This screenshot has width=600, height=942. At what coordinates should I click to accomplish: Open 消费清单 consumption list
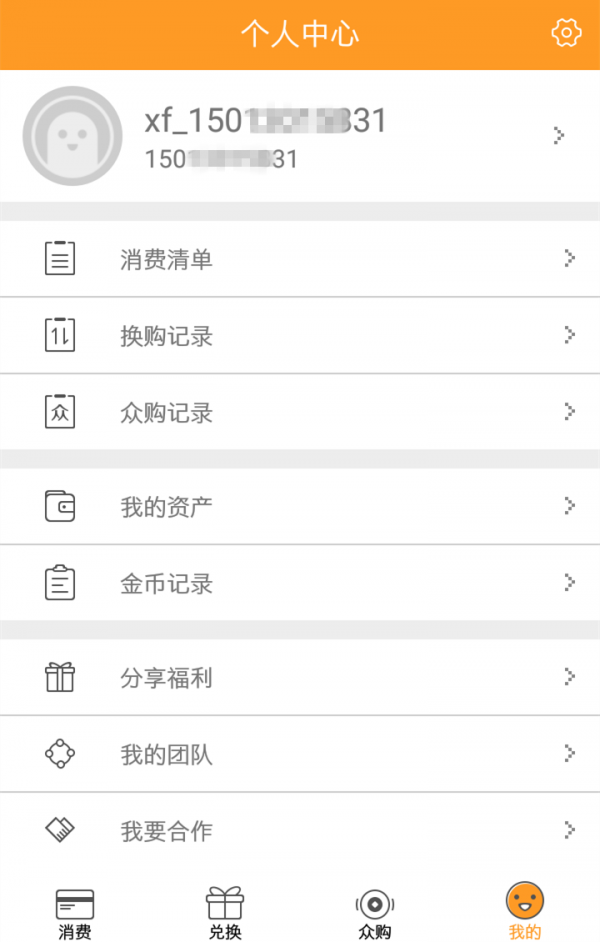tap(300, 259)
